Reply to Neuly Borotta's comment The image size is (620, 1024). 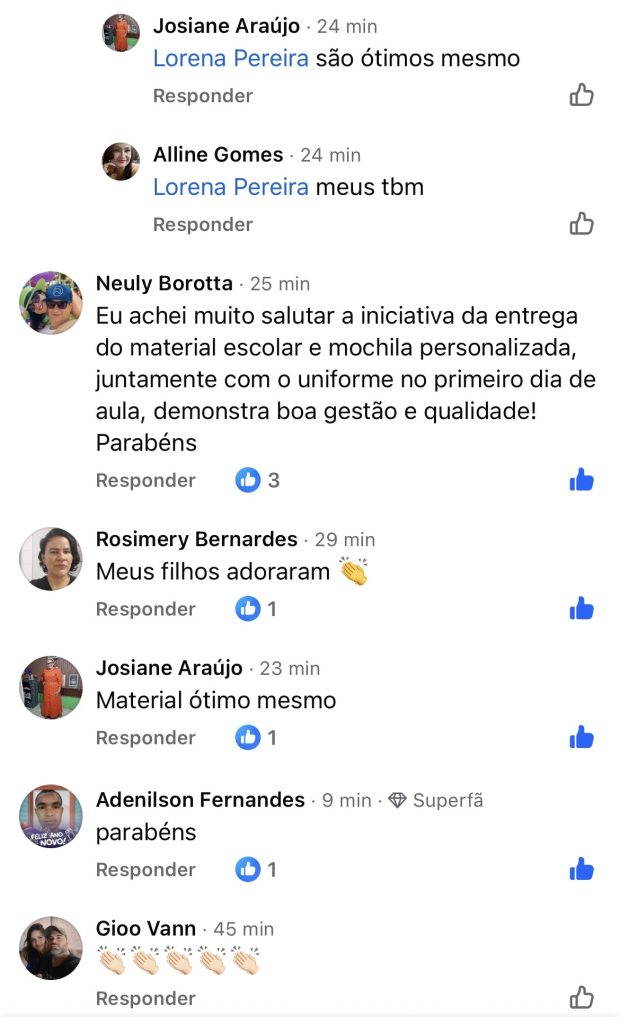coord(145,481)
